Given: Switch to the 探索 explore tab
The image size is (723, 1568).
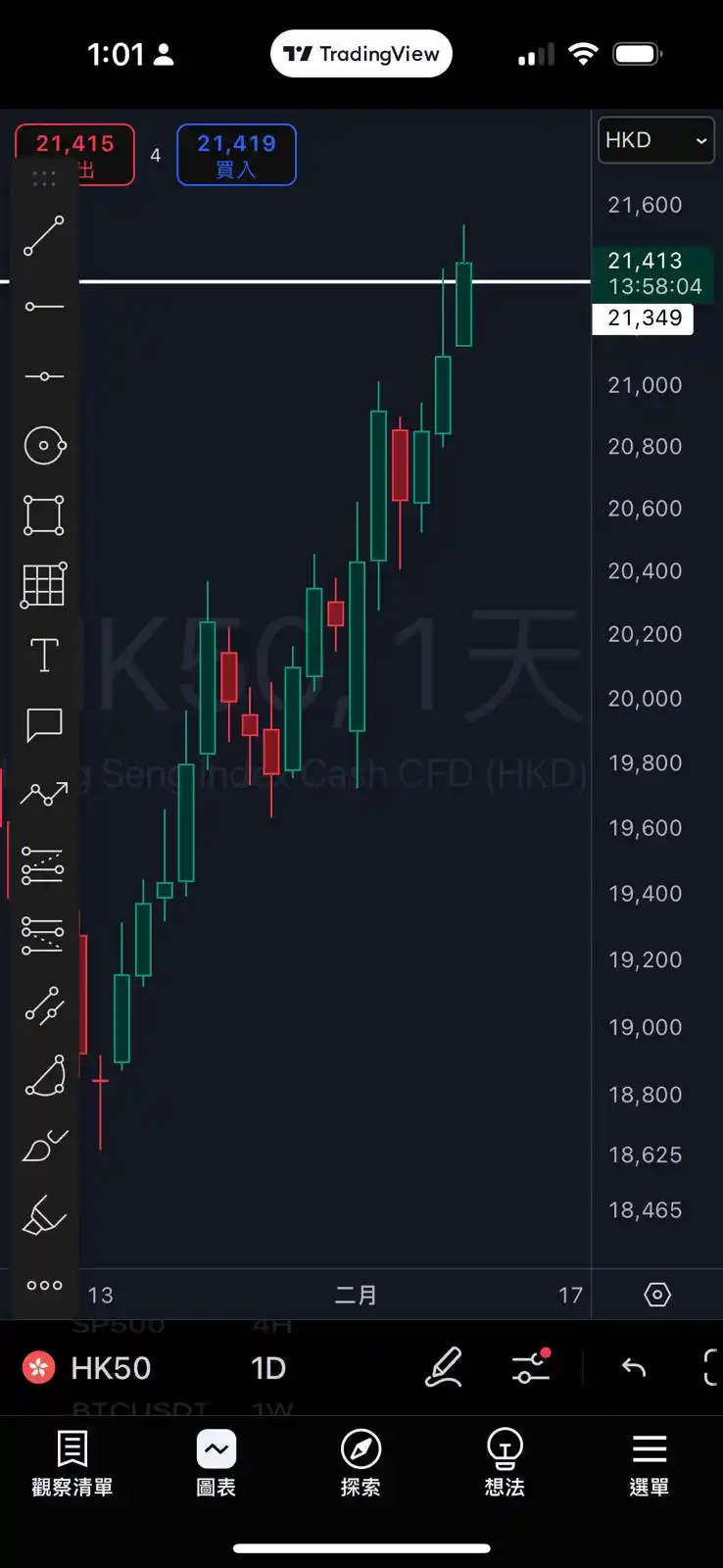Looking at the screenshot, I should [x=361, y=1463].
